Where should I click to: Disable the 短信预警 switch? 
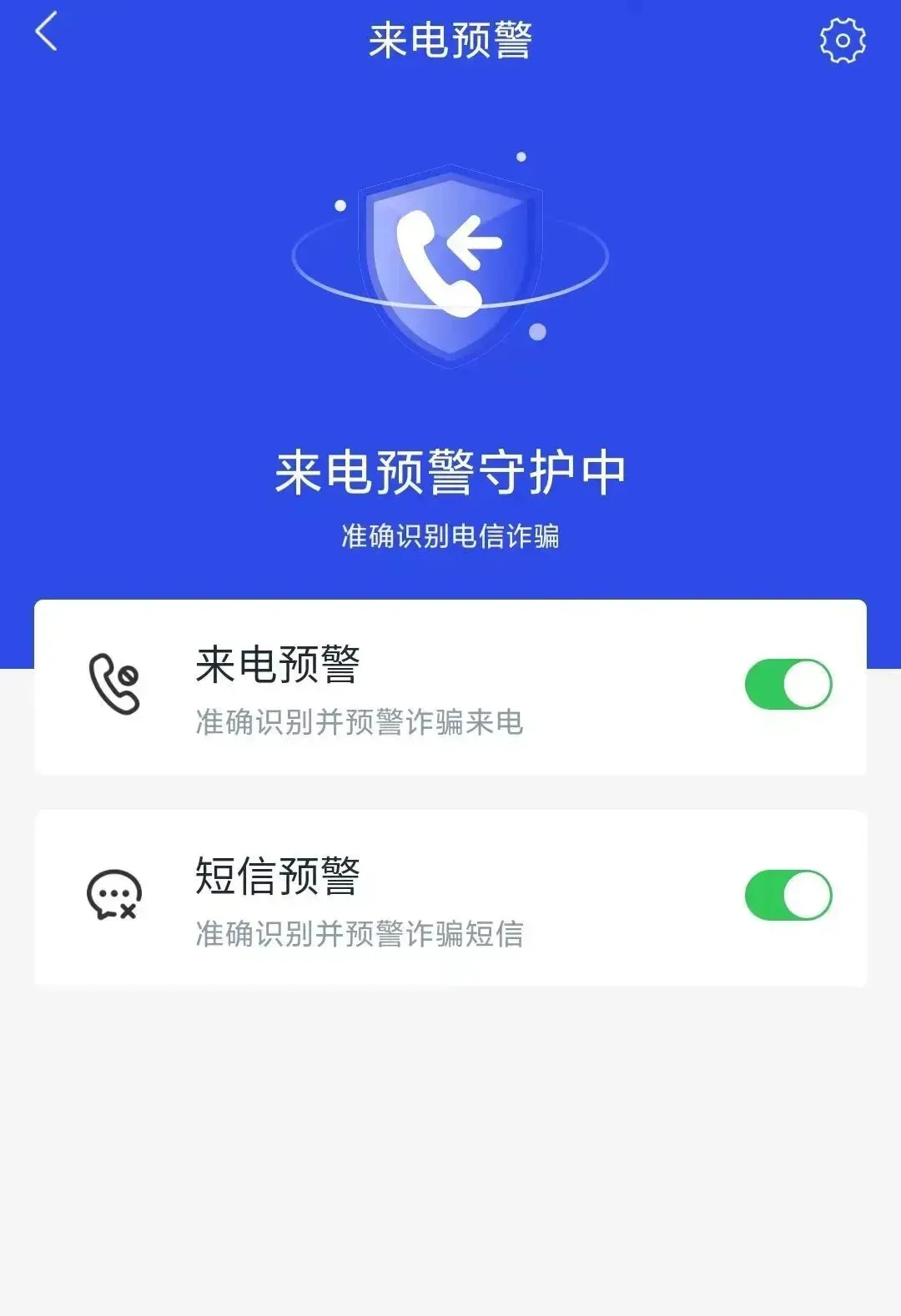[x=788, y=896]
